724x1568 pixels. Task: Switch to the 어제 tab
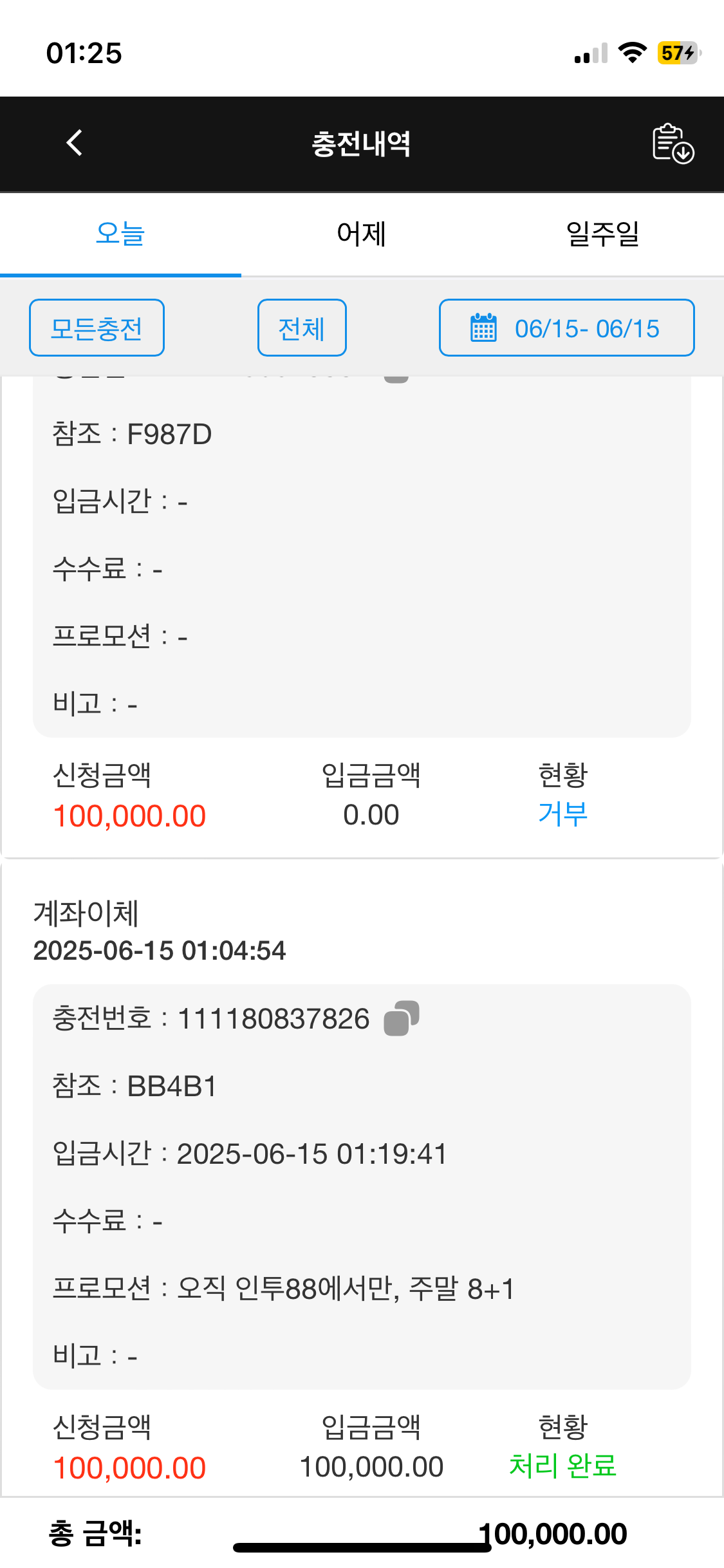pos(362,234)
